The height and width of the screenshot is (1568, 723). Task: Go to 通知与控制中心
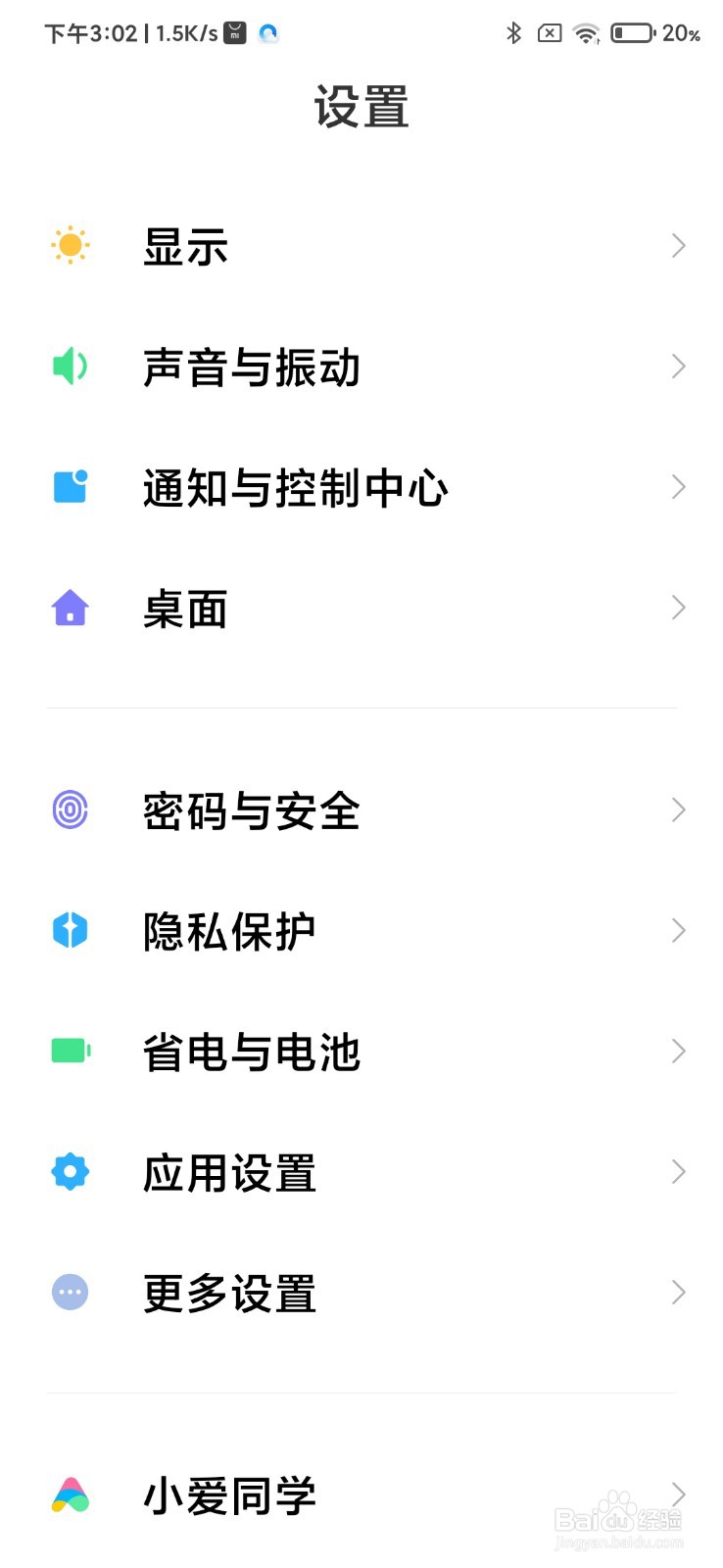click(361, 487)
